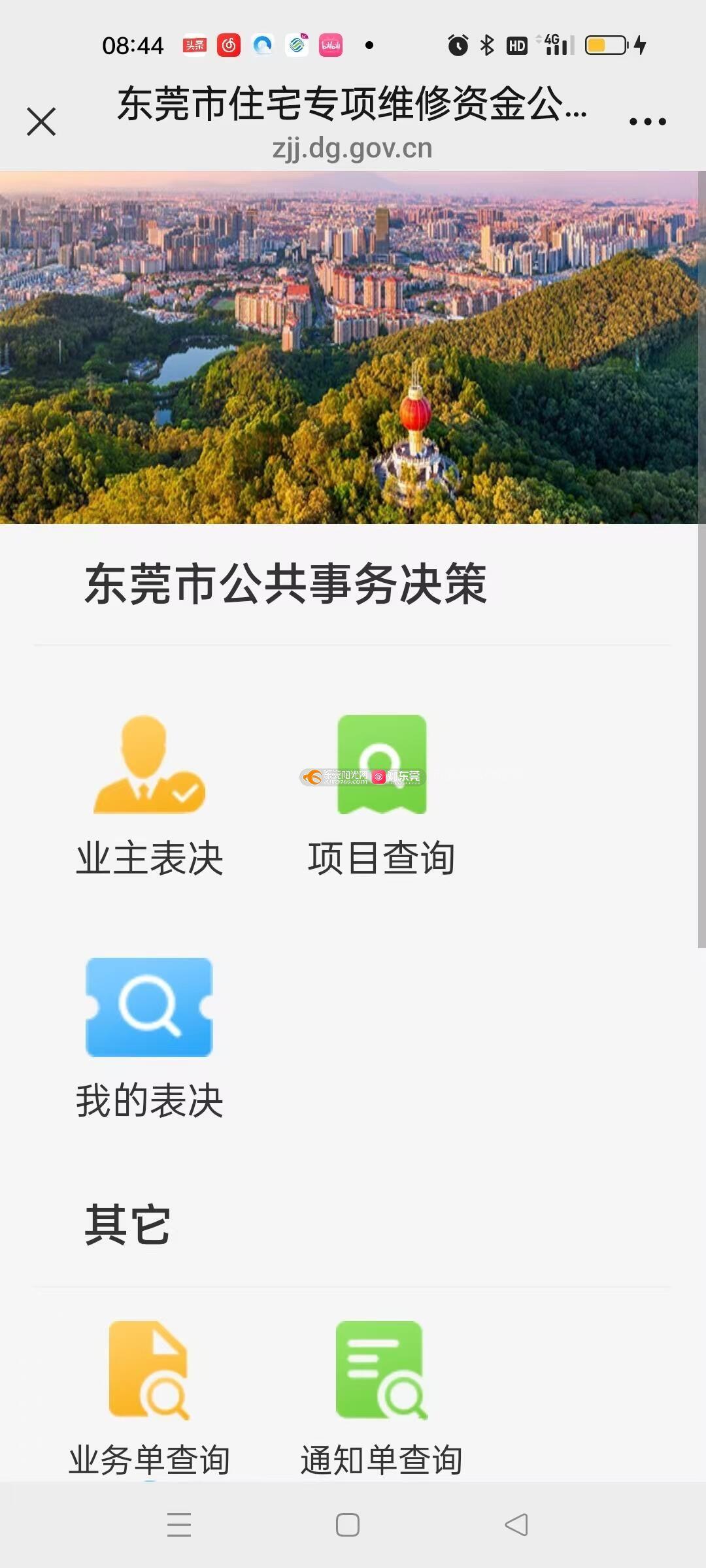Close the webpage with the X
The image size is (706, 1568).
(41, 122)
